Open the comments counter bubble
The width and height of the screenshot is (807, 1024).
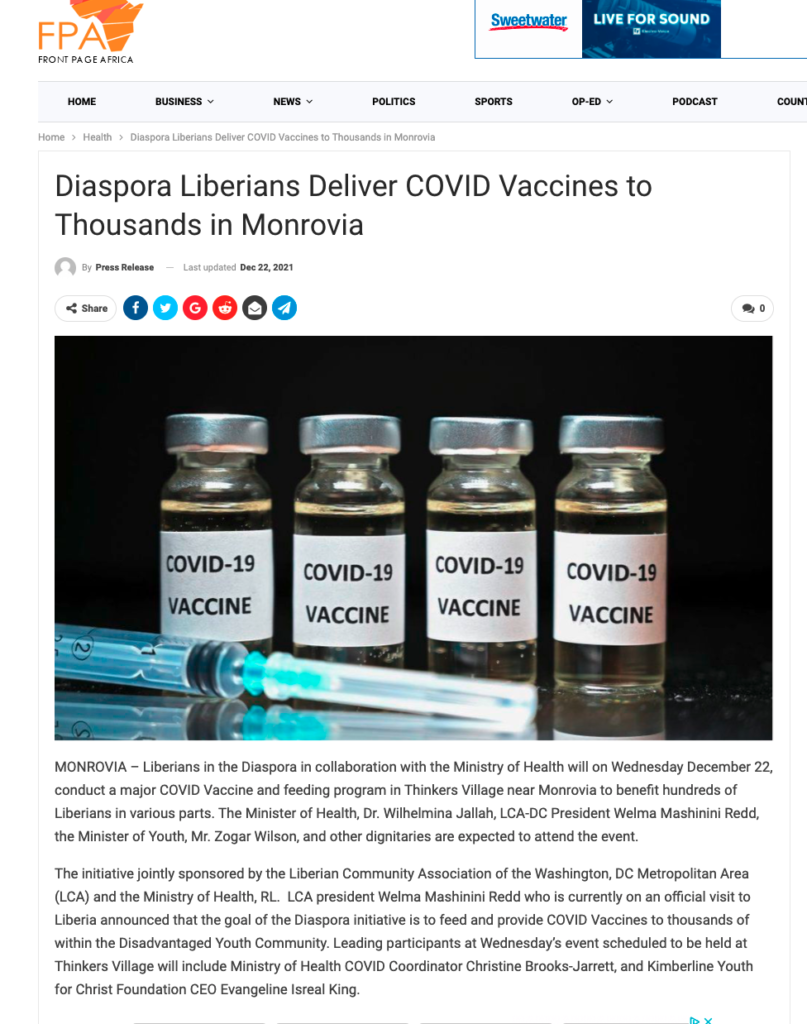click(752, 308)
